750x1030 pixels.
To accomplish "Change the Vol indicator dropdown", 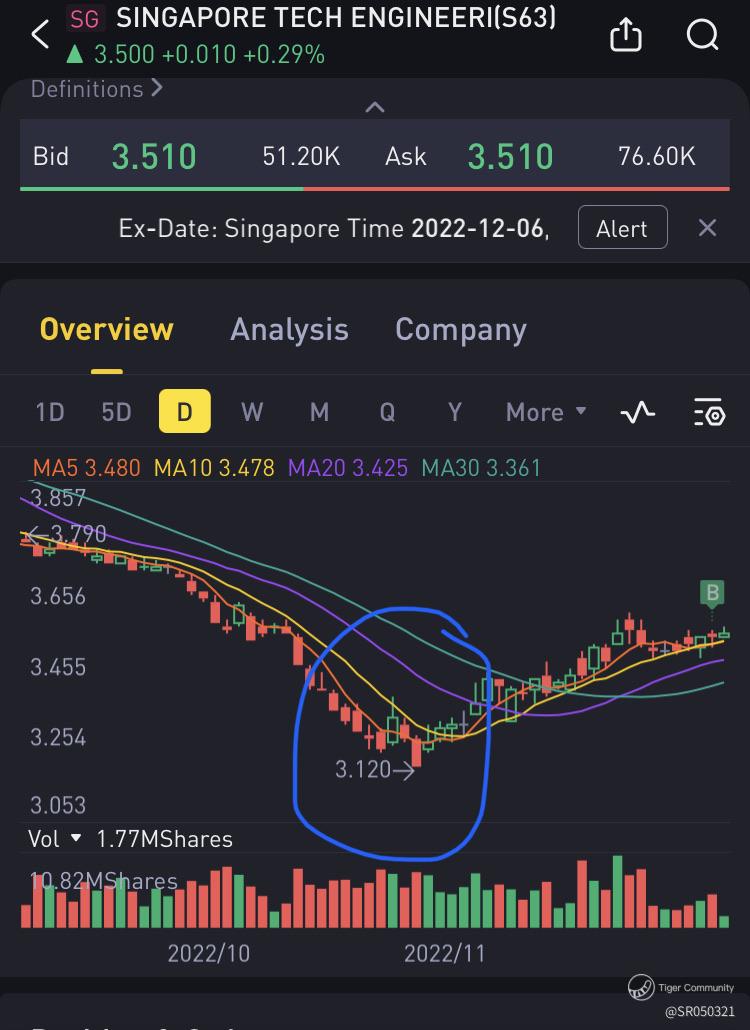I will (59, 839).
